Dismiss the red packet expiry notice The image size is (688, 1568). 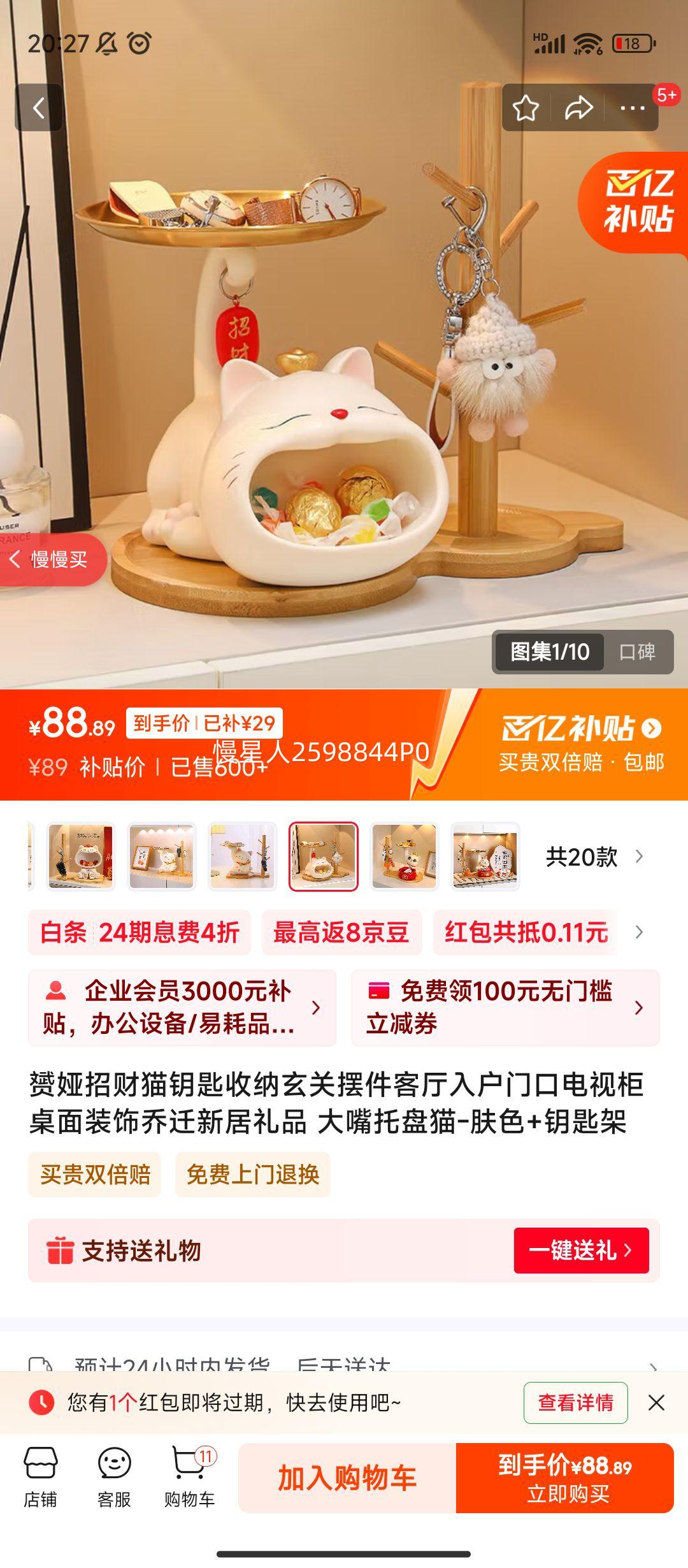tap(656, 1402)
